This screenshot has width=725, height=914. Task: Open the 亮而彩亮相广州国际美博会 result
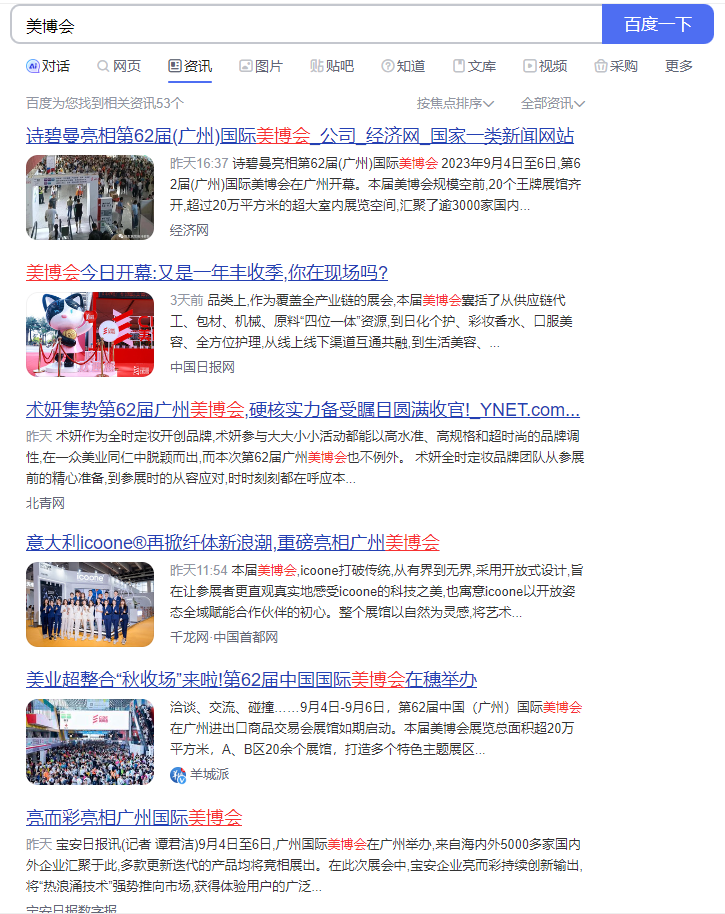pos(134,817)
